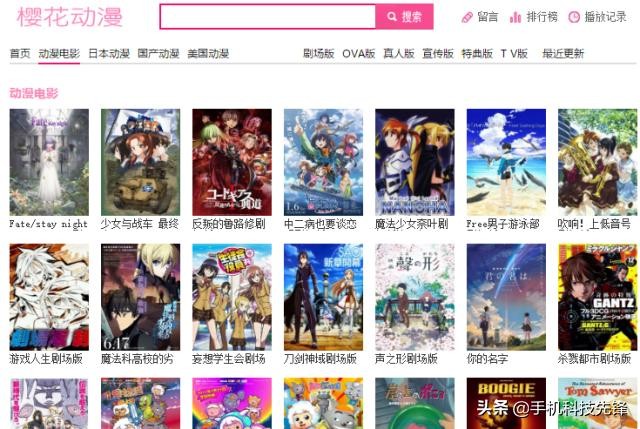Open the 排行榜 rankings page
Screen dimensions: 640x429
click(x=533, y=17)
